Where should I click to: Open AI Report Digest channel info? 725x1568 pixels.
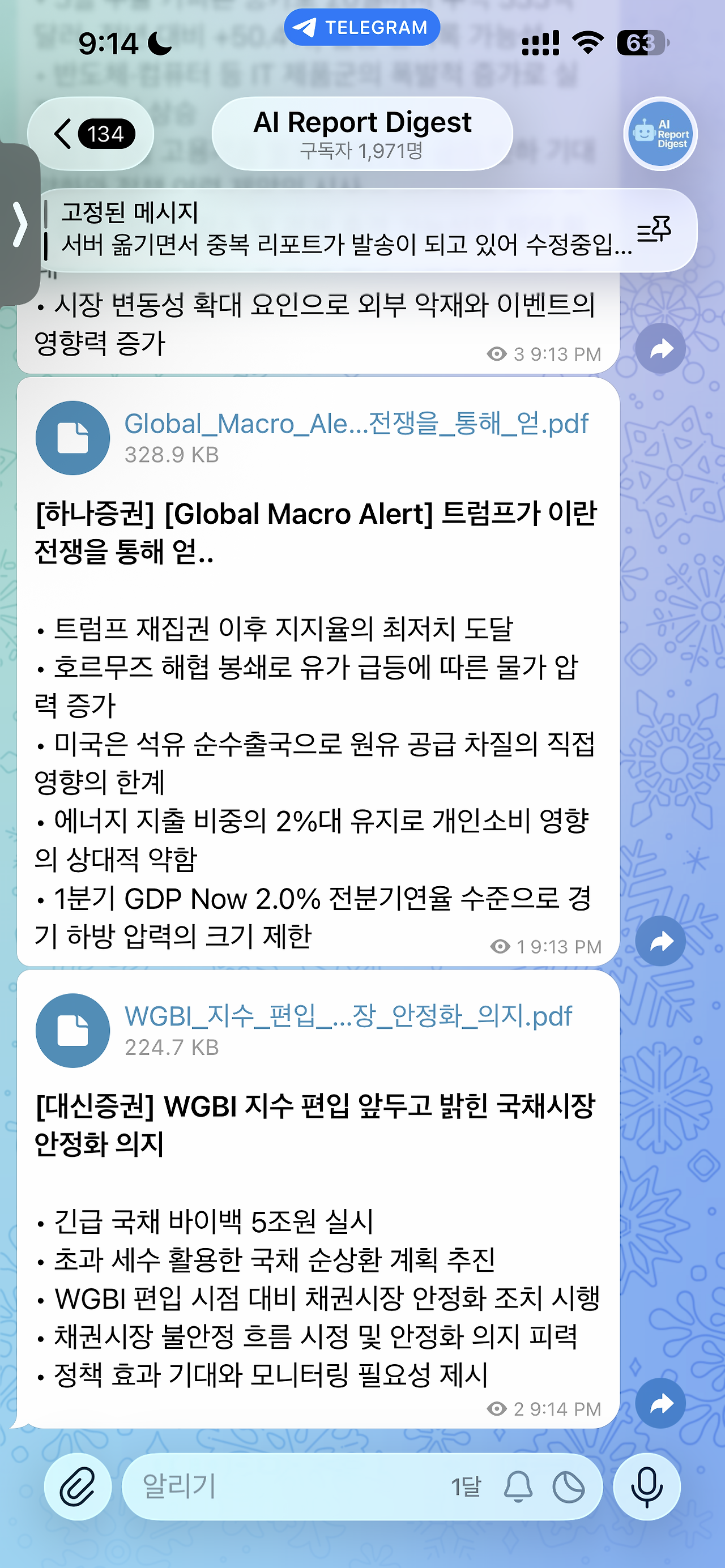click(362, 134)
